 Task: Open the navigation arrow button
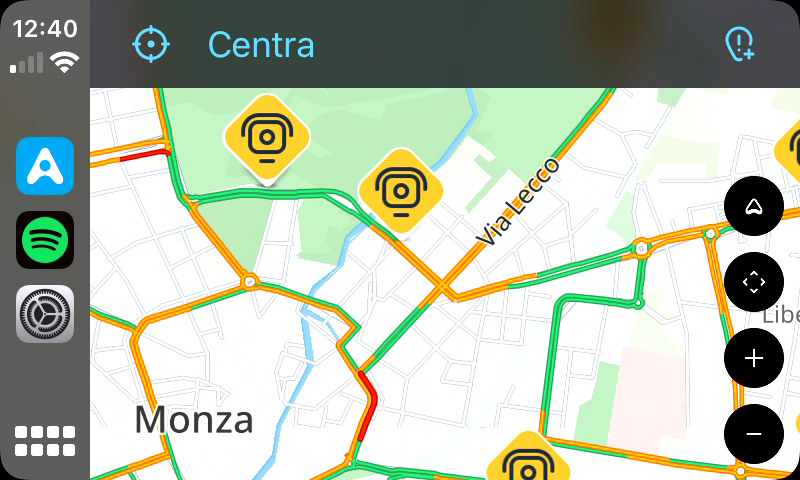pyautogui.click(x=754, y=207)
